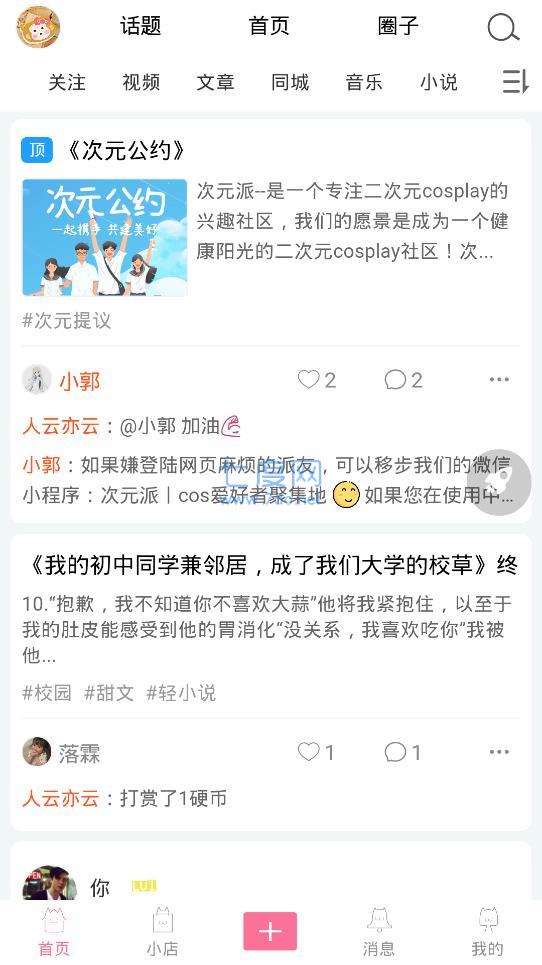Like 小郭's post
542x965 pixels.
(x=317, y=380)
